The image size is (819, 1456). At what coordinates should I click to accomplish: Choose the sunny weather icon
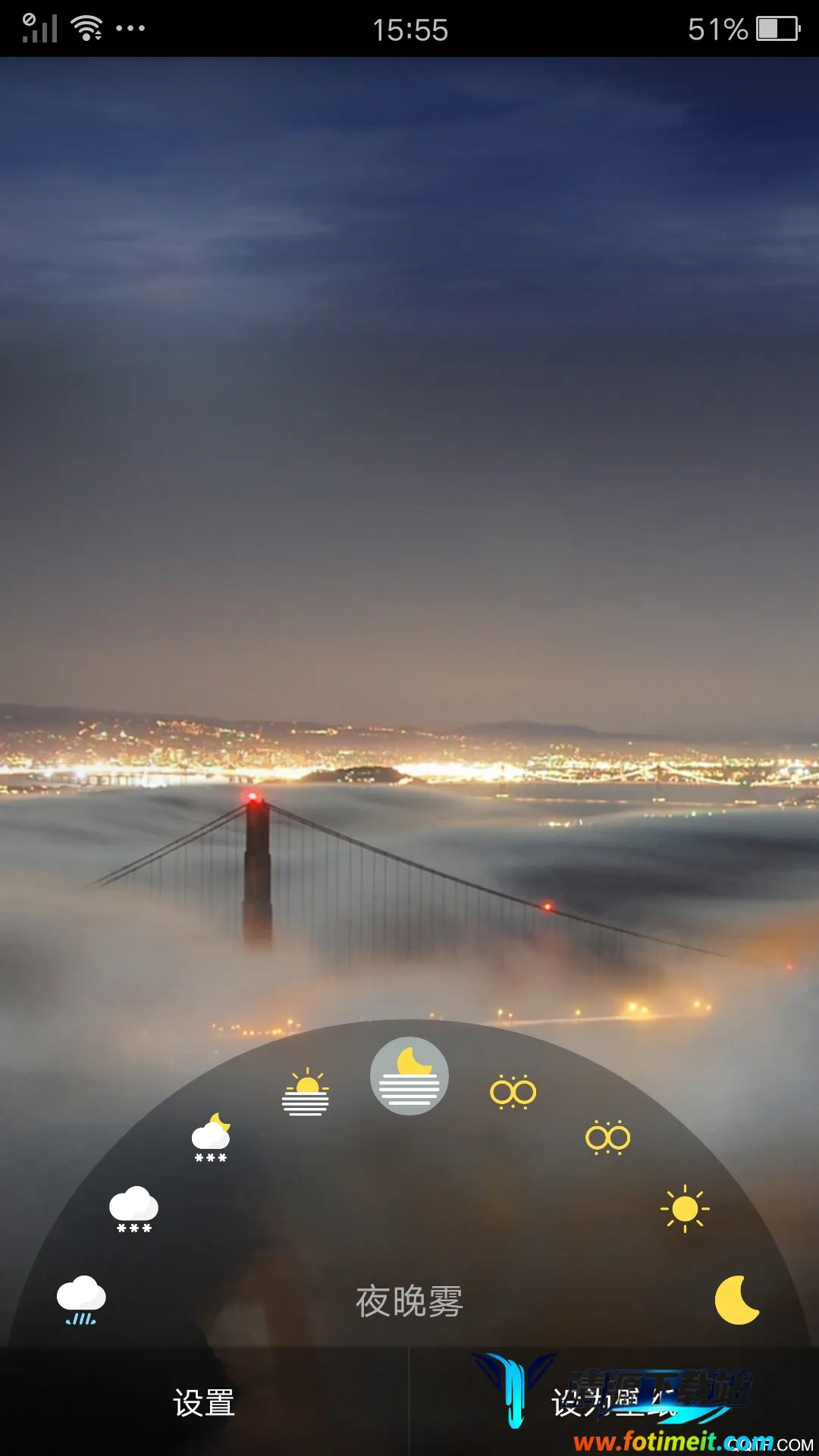tap(685, 1209)
